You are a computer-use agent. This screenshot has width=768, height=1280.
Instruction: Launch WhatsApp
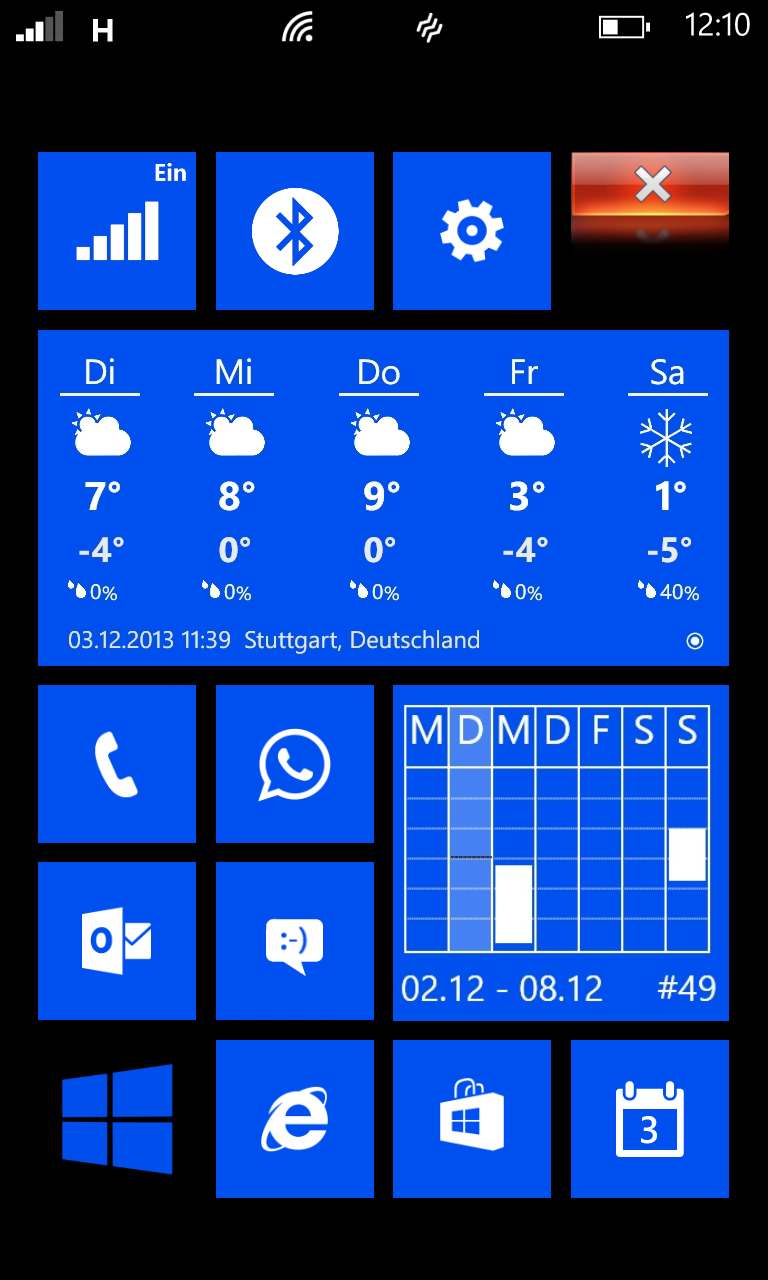point(295,764)
